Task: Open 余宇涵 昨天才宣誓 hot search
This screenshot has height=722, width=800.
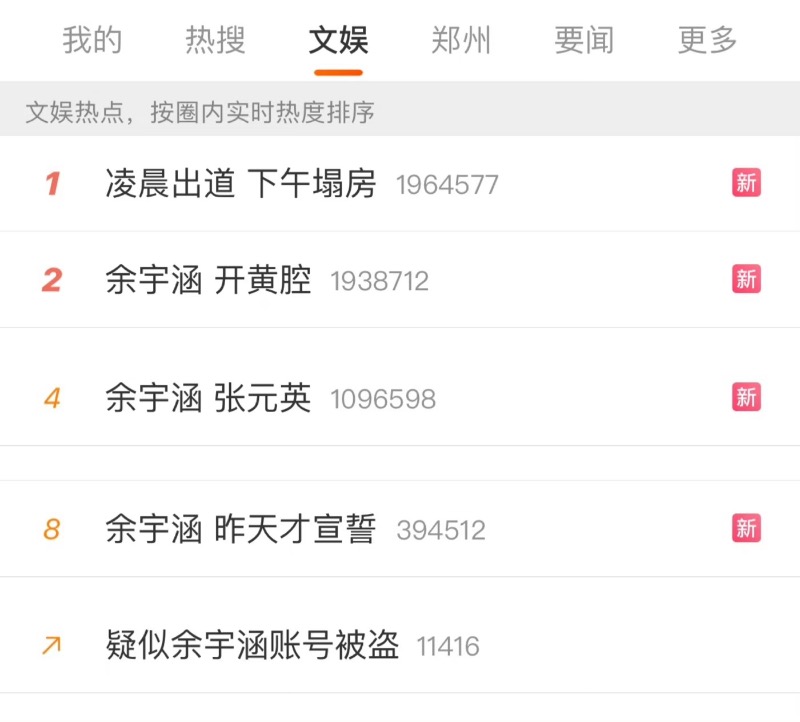Action: tap(240, 529)
